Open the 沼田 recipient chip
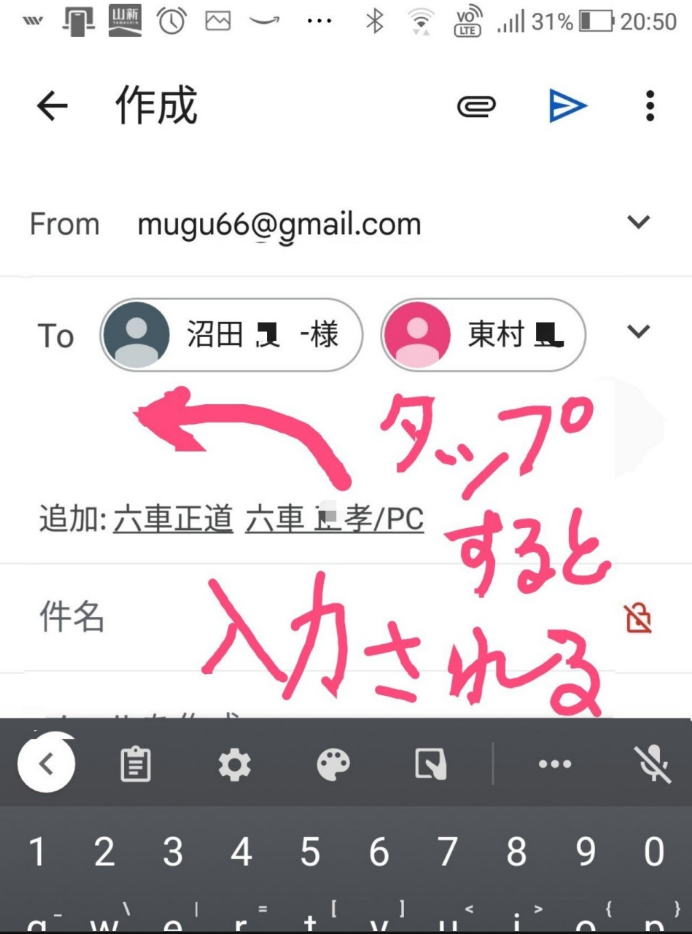 [x=231, y=335]
